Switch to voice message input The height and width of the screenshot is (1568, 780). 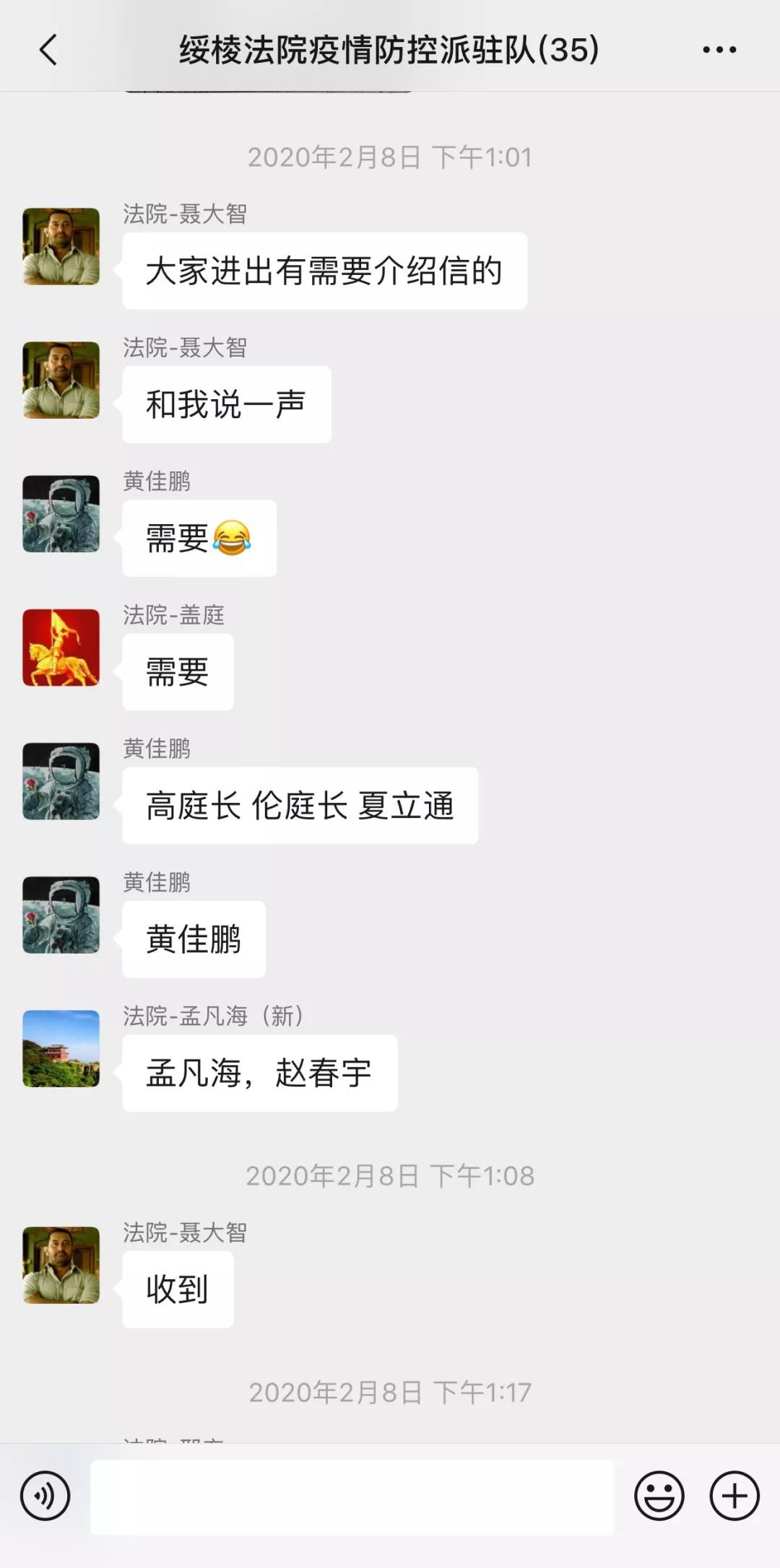click(45, 1496)
